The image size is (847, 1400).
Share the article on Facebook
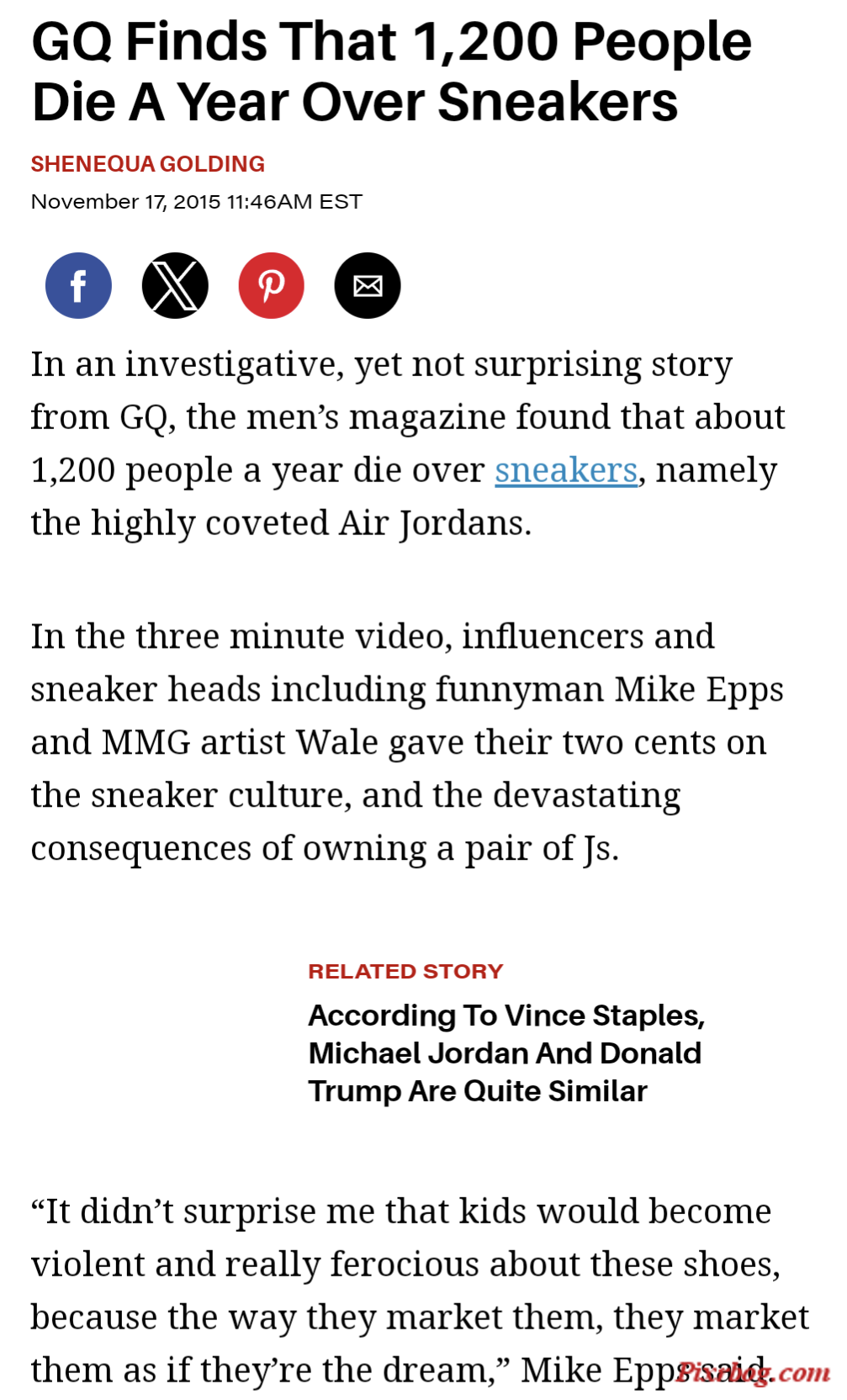tap(78, 285)
